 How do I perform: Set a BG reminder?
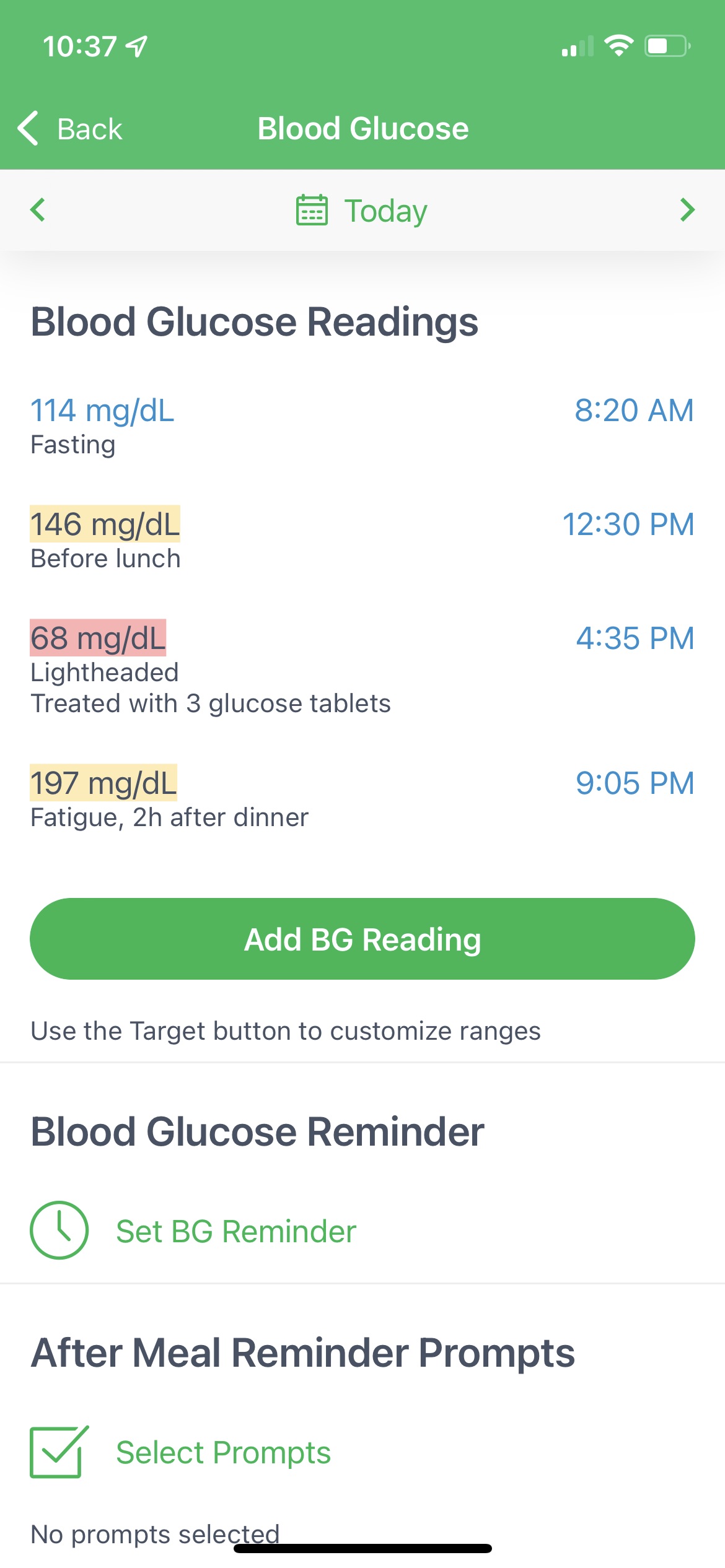[235, 1231]
